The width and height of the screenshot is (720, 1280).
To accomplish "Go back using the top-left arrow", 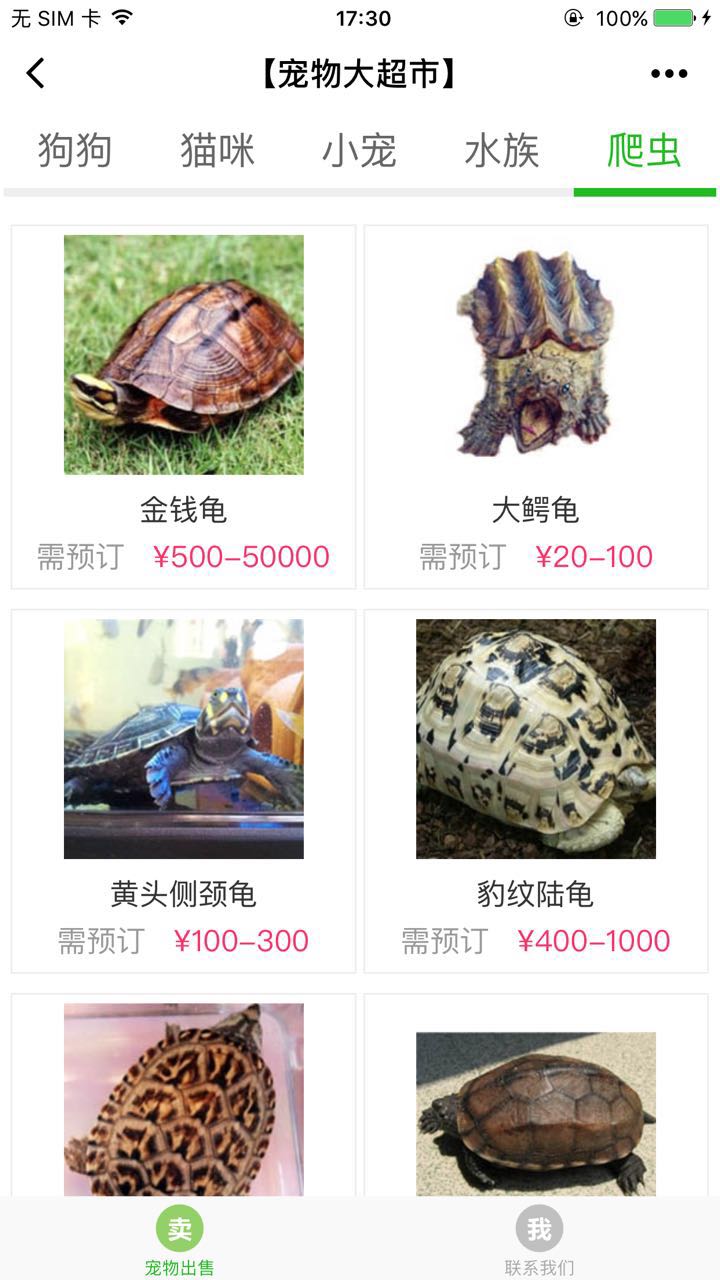I will (x=36, y=73).
